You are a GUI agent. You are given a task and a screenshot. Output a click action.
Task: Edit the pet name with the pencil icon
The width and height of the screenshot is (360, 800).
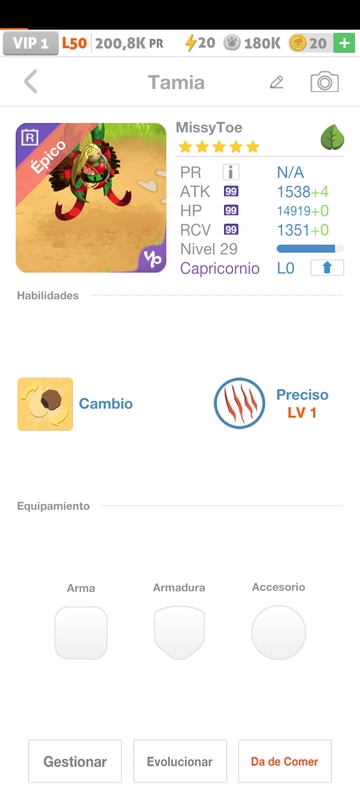(x=276, y=82)
